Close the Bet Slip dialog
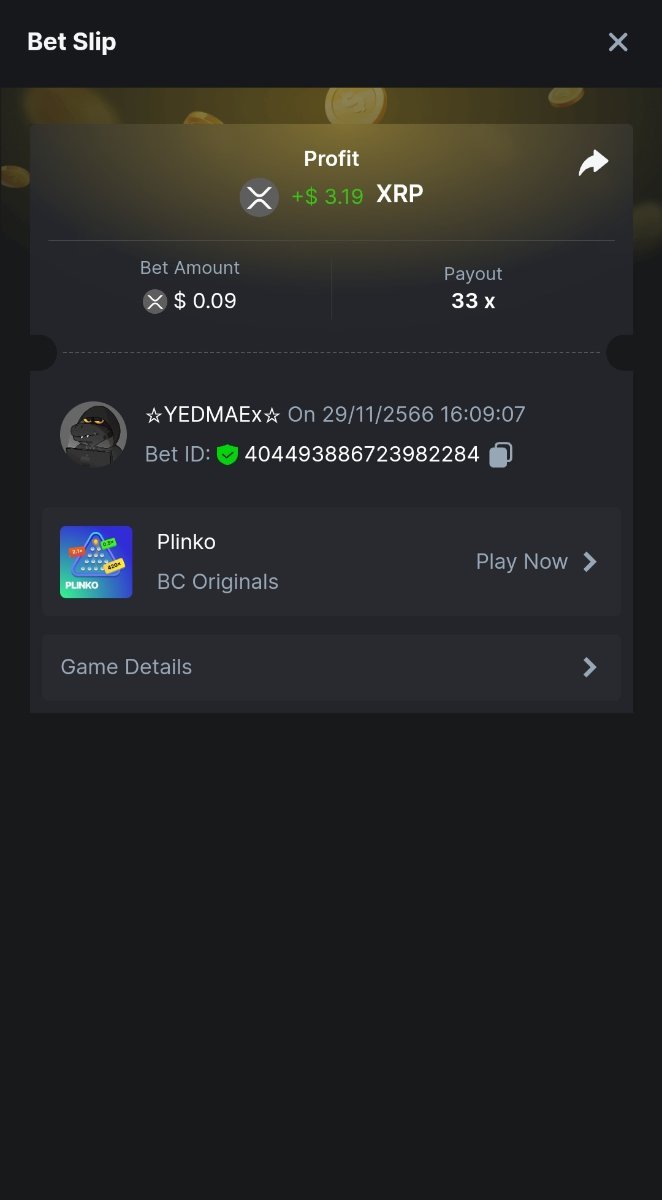 pos(618,42)
